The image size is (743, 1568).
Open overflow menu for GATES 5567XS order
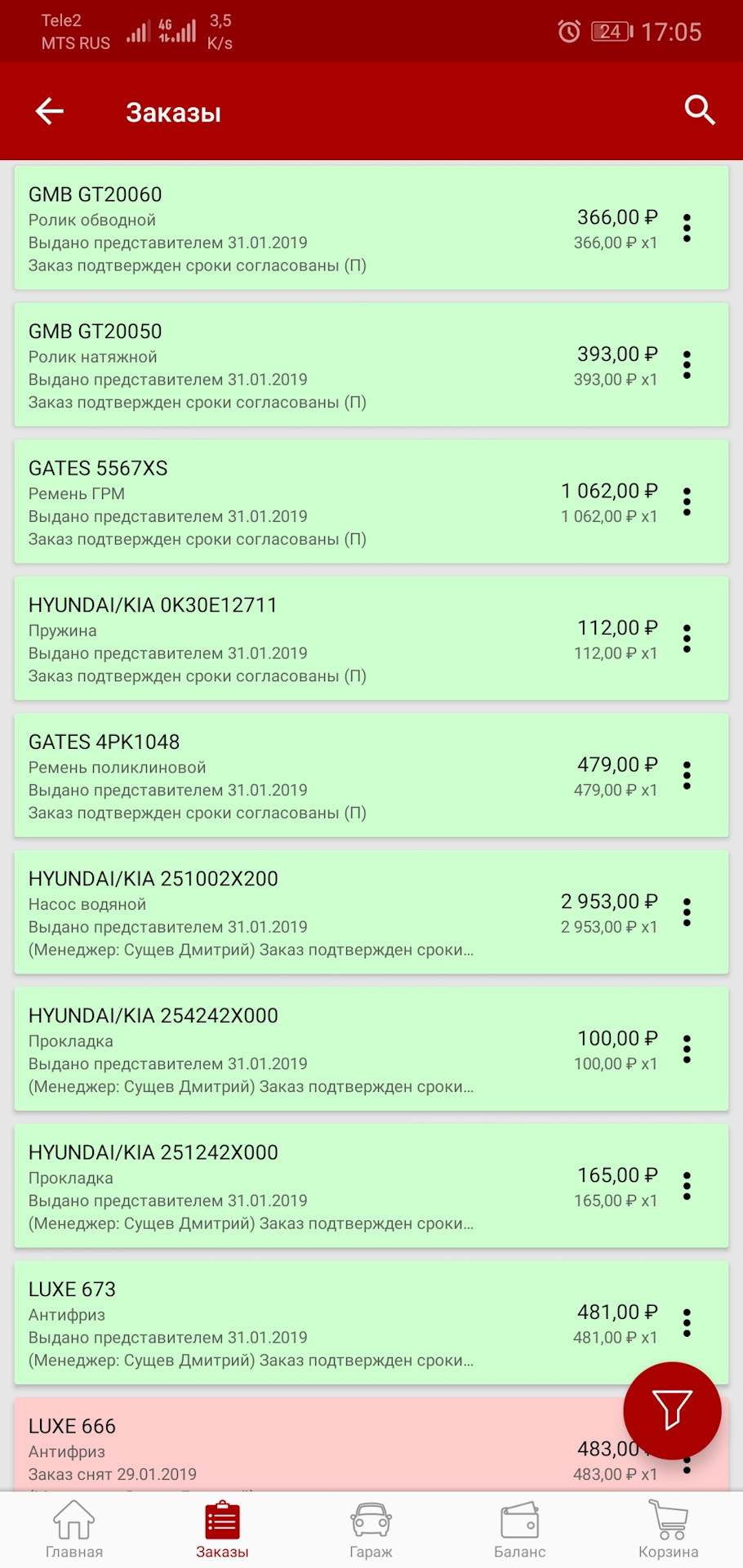pyautogui.click(x=687, y=501)
